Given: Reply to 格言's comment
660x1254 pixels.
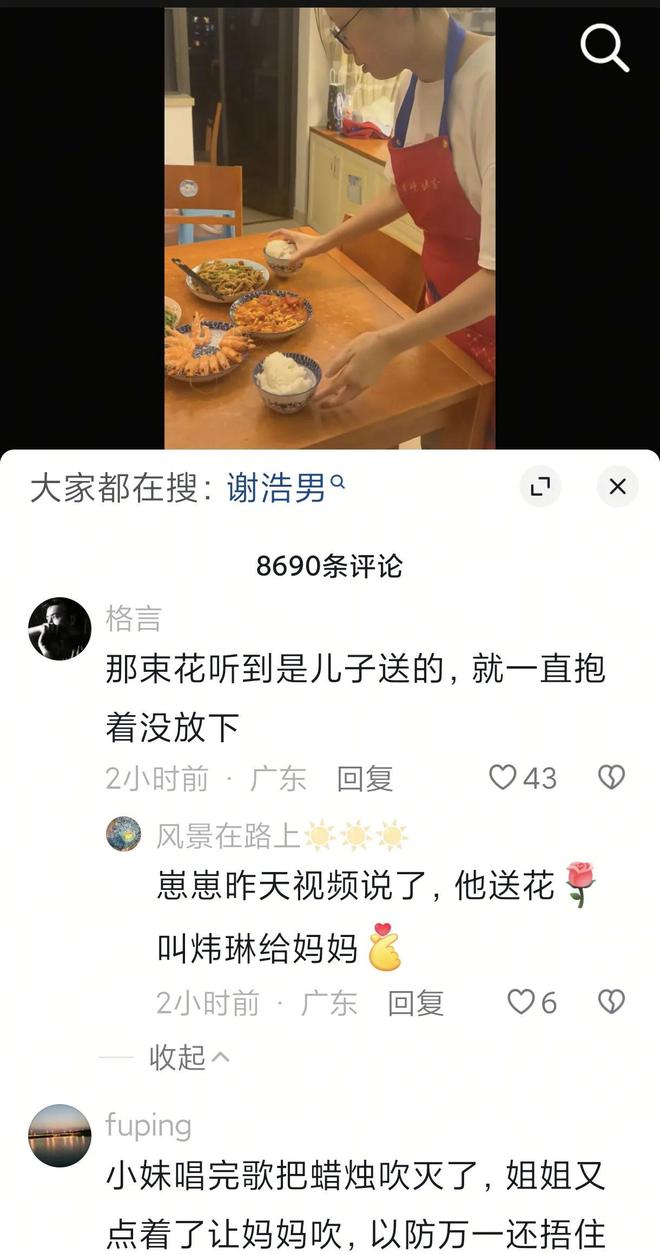Looking at the screenshot, I should click(365, 778).
